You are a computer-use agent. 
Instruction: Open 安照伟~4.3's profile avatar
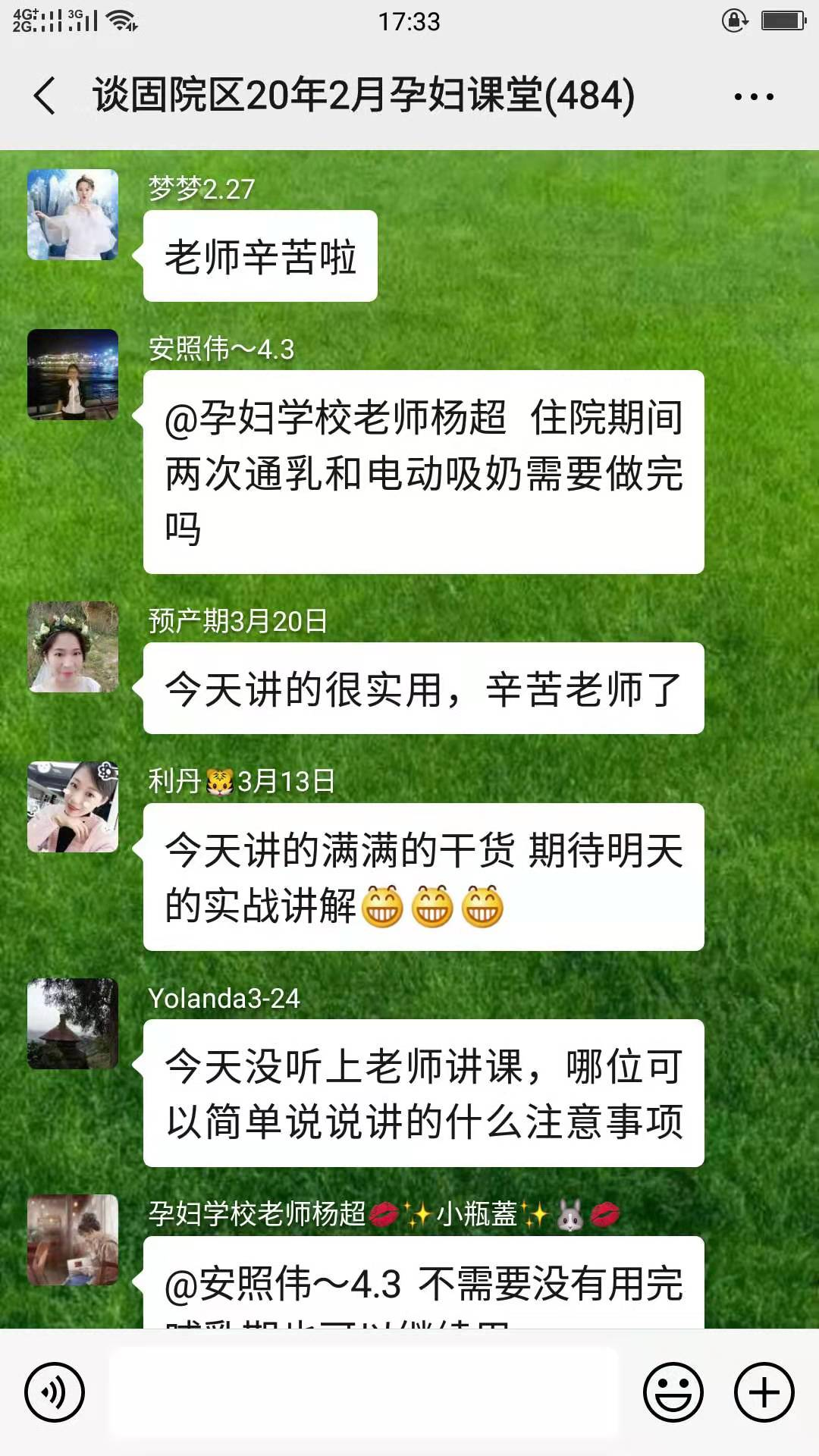pos(73,375)
